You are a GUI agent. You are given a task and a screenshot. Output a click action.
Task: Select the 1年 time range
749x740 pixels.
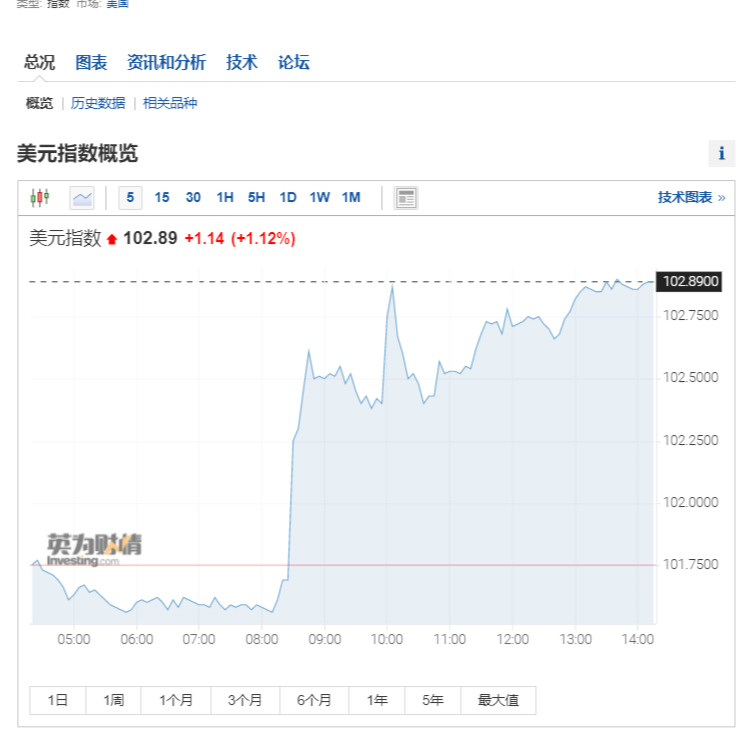click(377, 701)
